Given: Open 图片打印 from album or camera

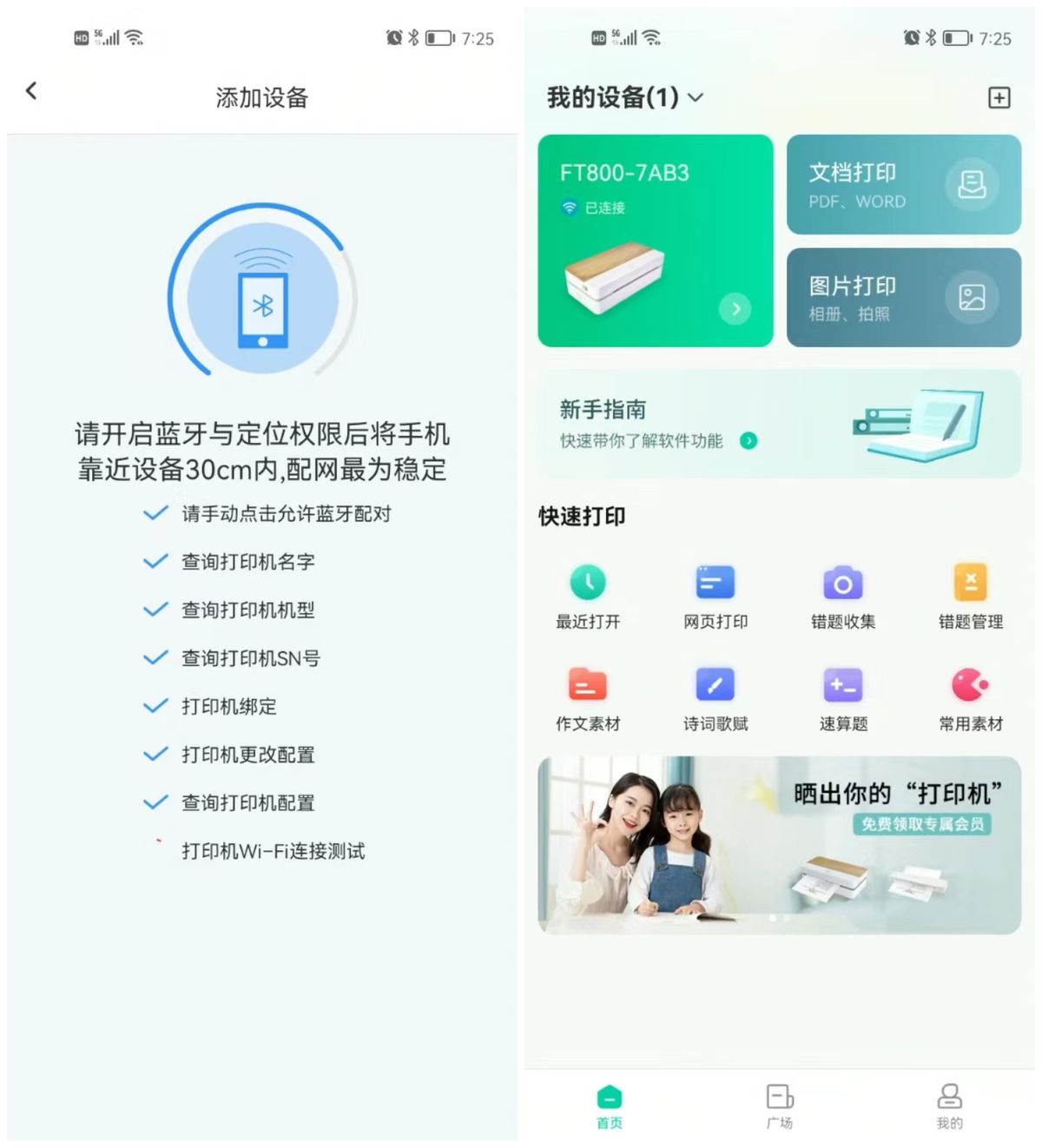Looking at the screenshot, I should coord(903,298).
